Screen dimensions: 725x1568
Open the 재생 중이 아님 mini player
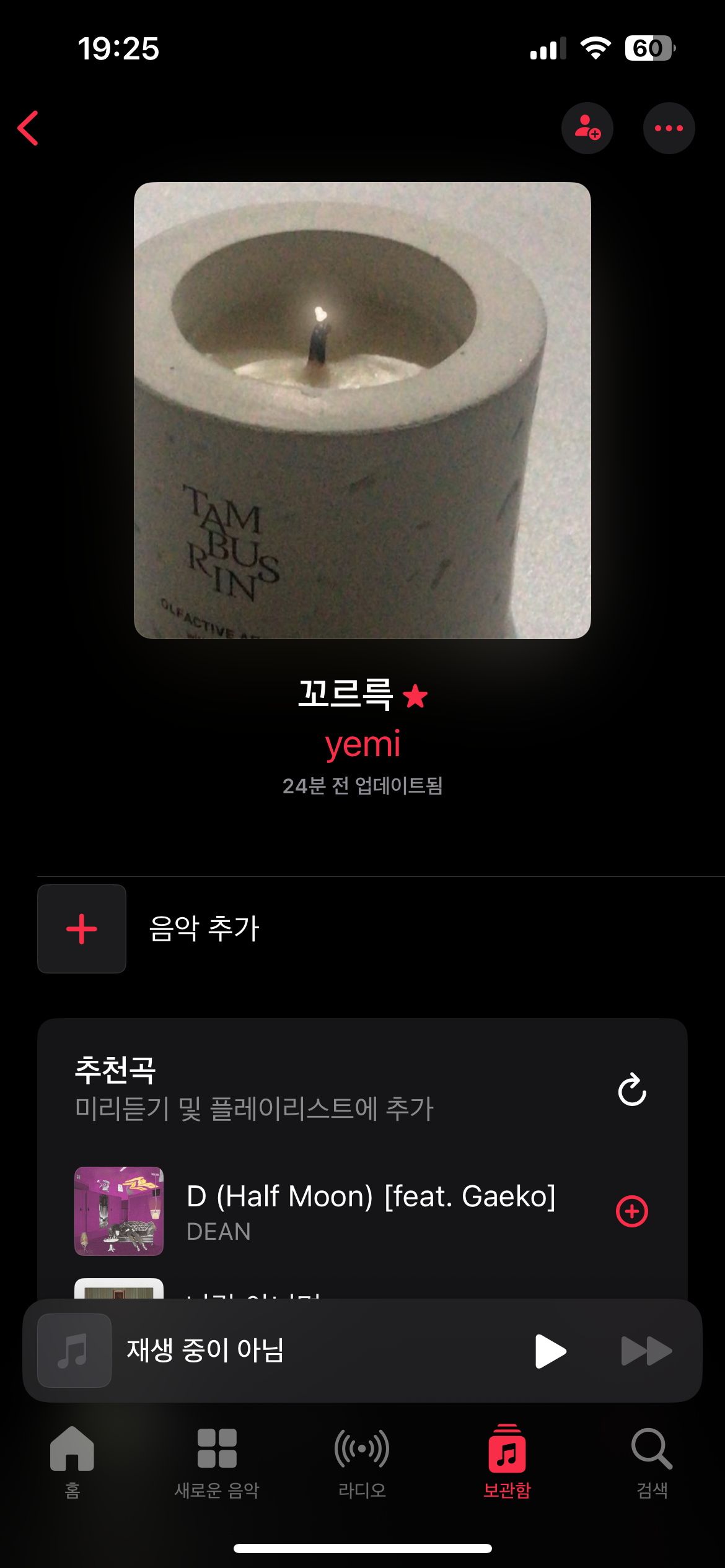(279, 1351)
